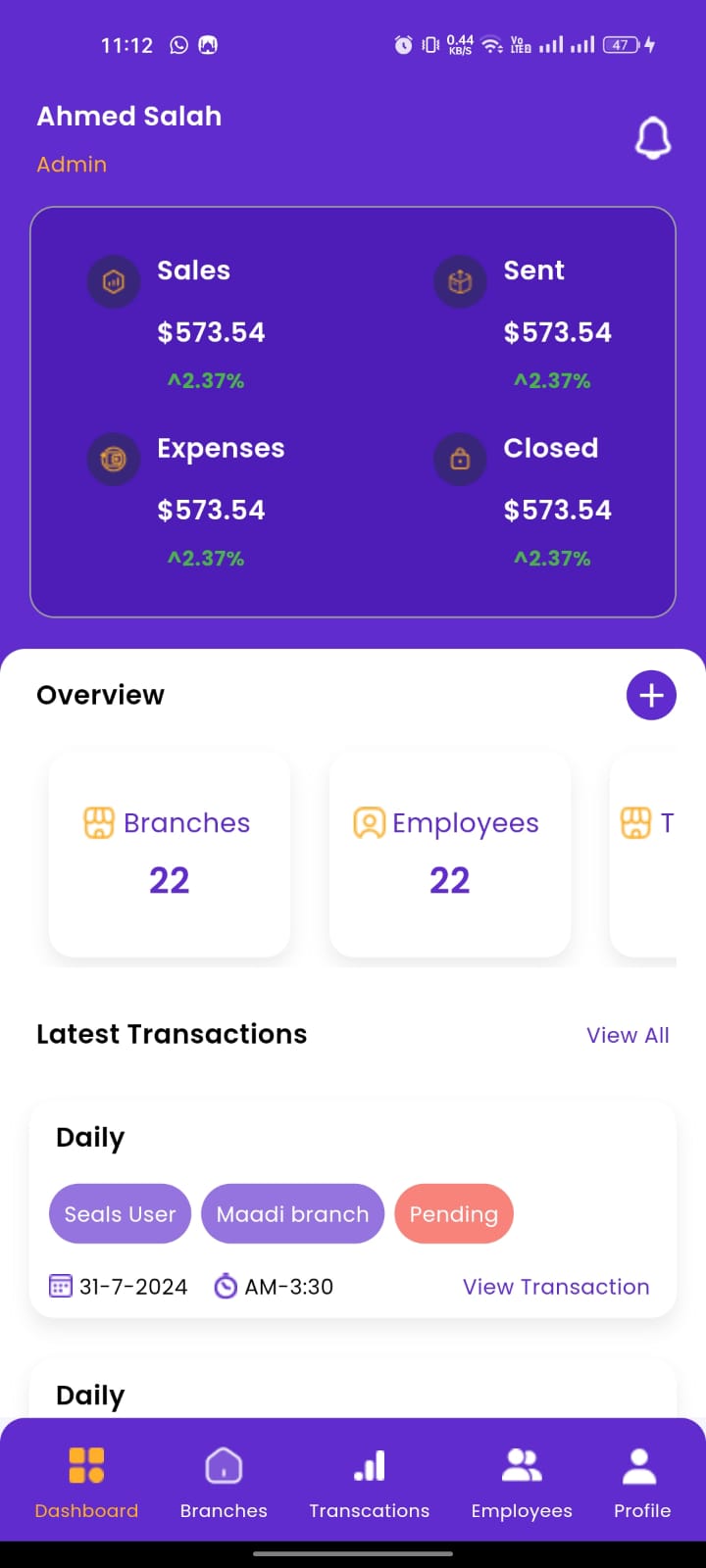This screenshot has height=1568, width=706.
Task: Switch to the Branches tab
Action: point(224,1483)
